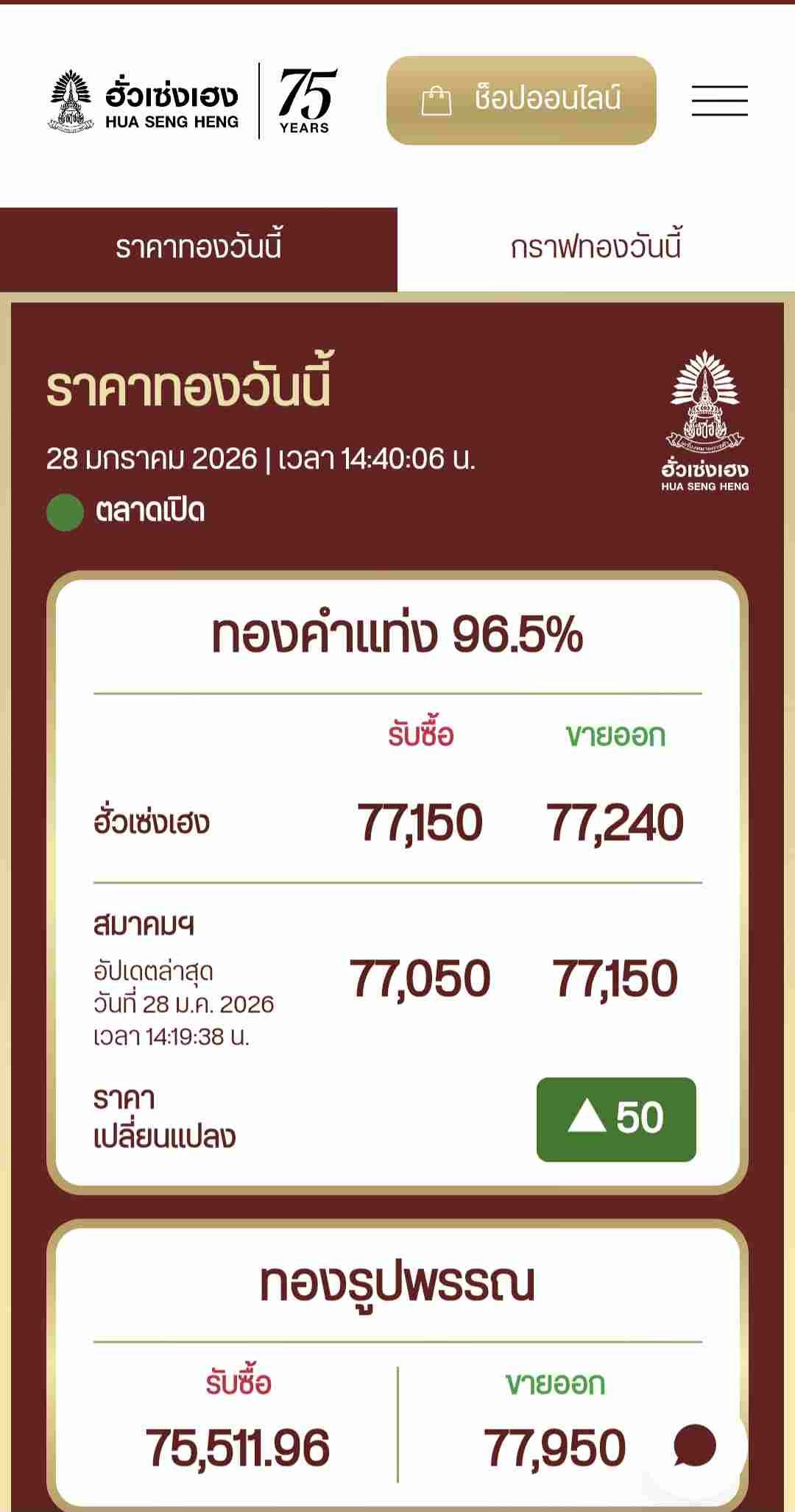Select the ราคาทองวันนี้ tab
The image size is (795, 1512).
(198, 249)
